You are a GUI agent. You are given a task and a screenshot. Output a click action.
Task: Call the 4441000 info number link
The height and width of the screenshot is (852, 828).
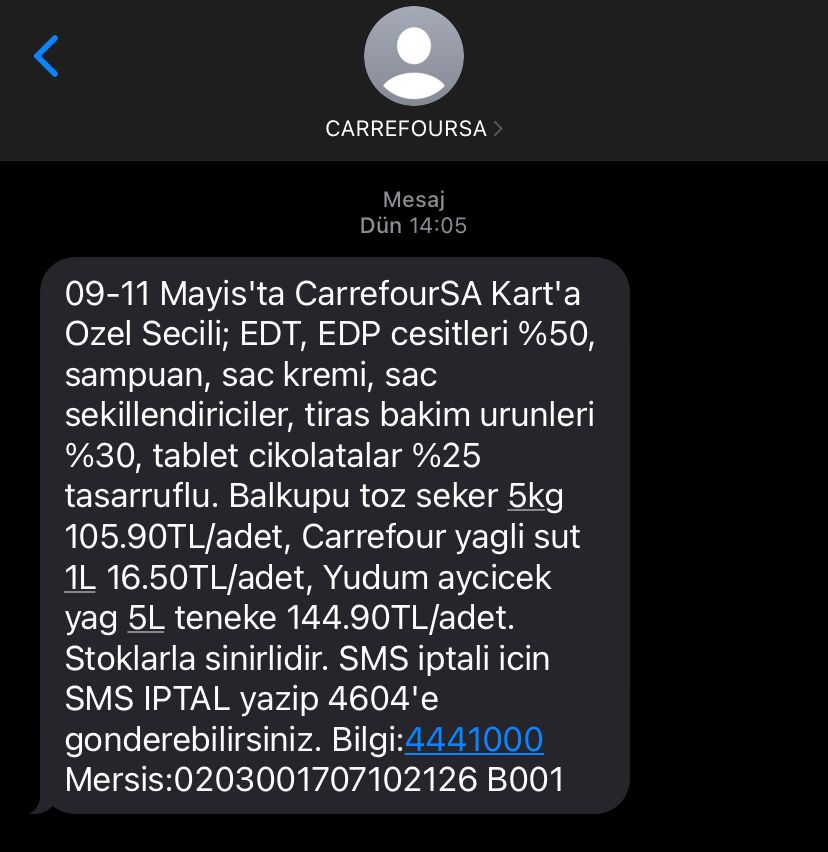[474, 740]
